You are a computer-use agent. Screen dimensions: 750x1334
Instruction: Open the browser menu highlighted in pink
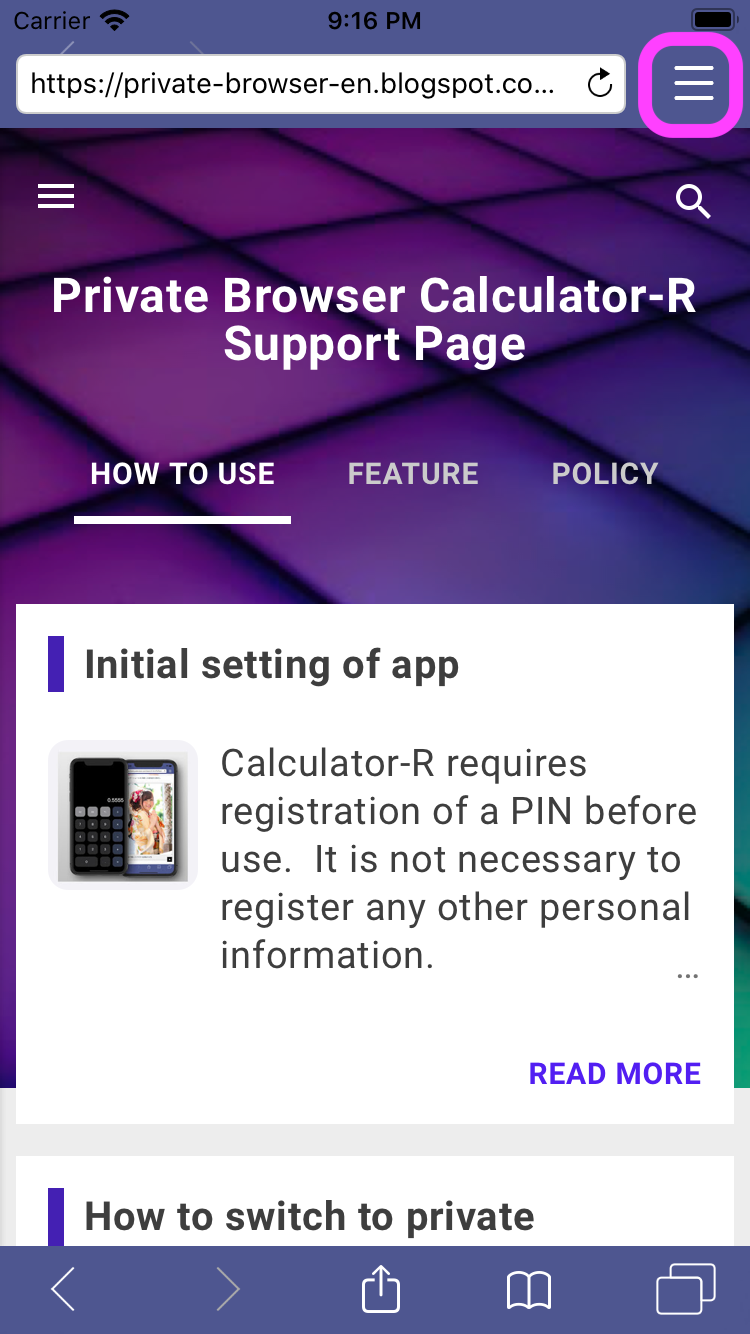[x=691, y=85]
